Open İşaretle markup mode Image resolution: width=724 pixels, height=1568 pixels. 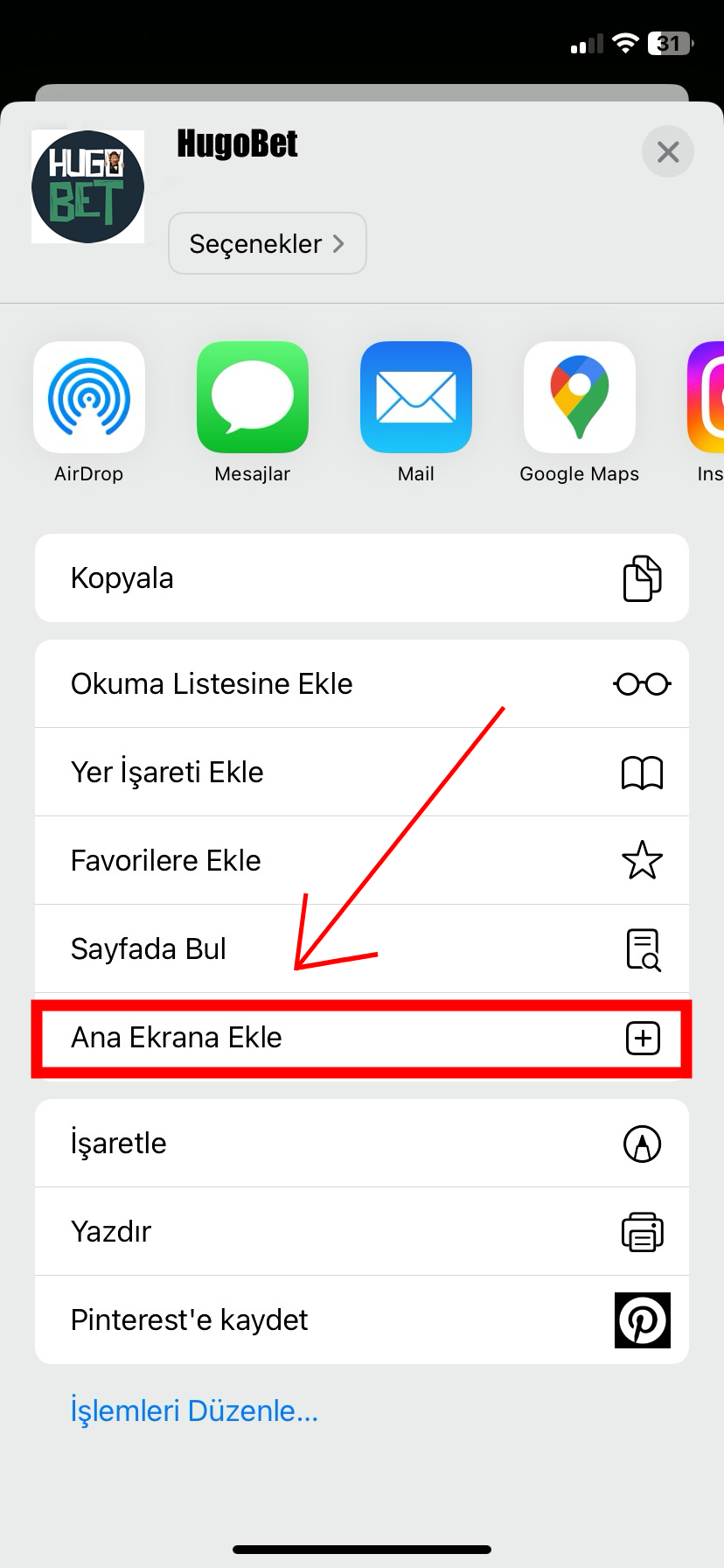pos(361,1143)
